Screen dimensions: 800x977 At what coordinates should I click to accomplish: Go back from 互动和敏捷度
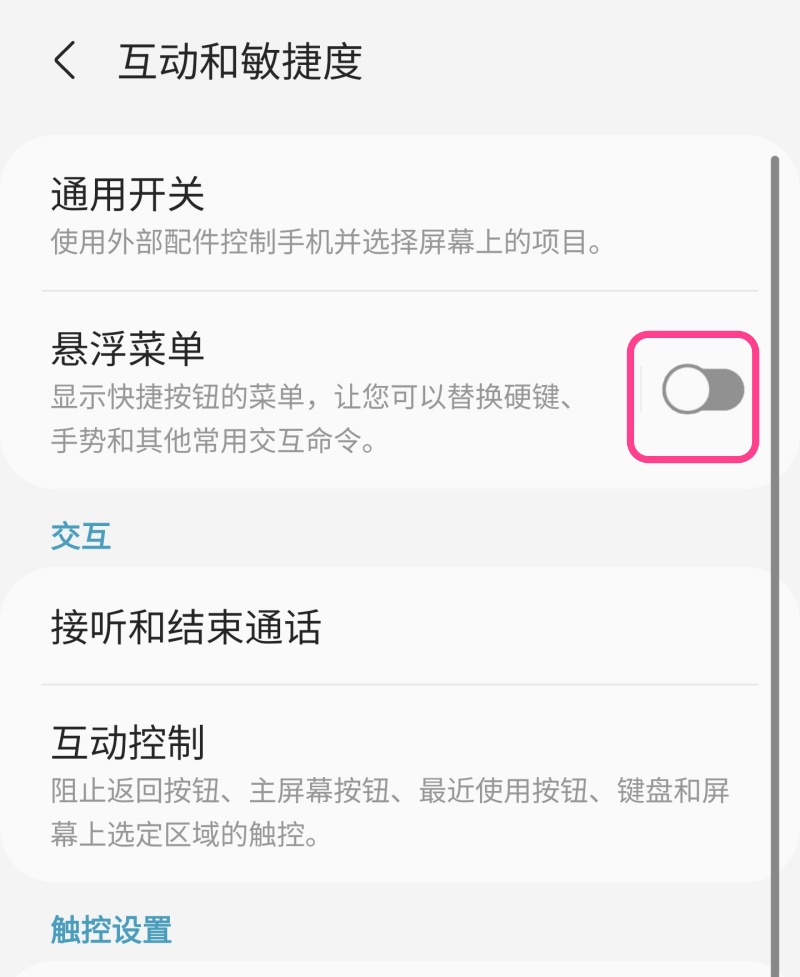pyautogui.click(x=65, y=61)
